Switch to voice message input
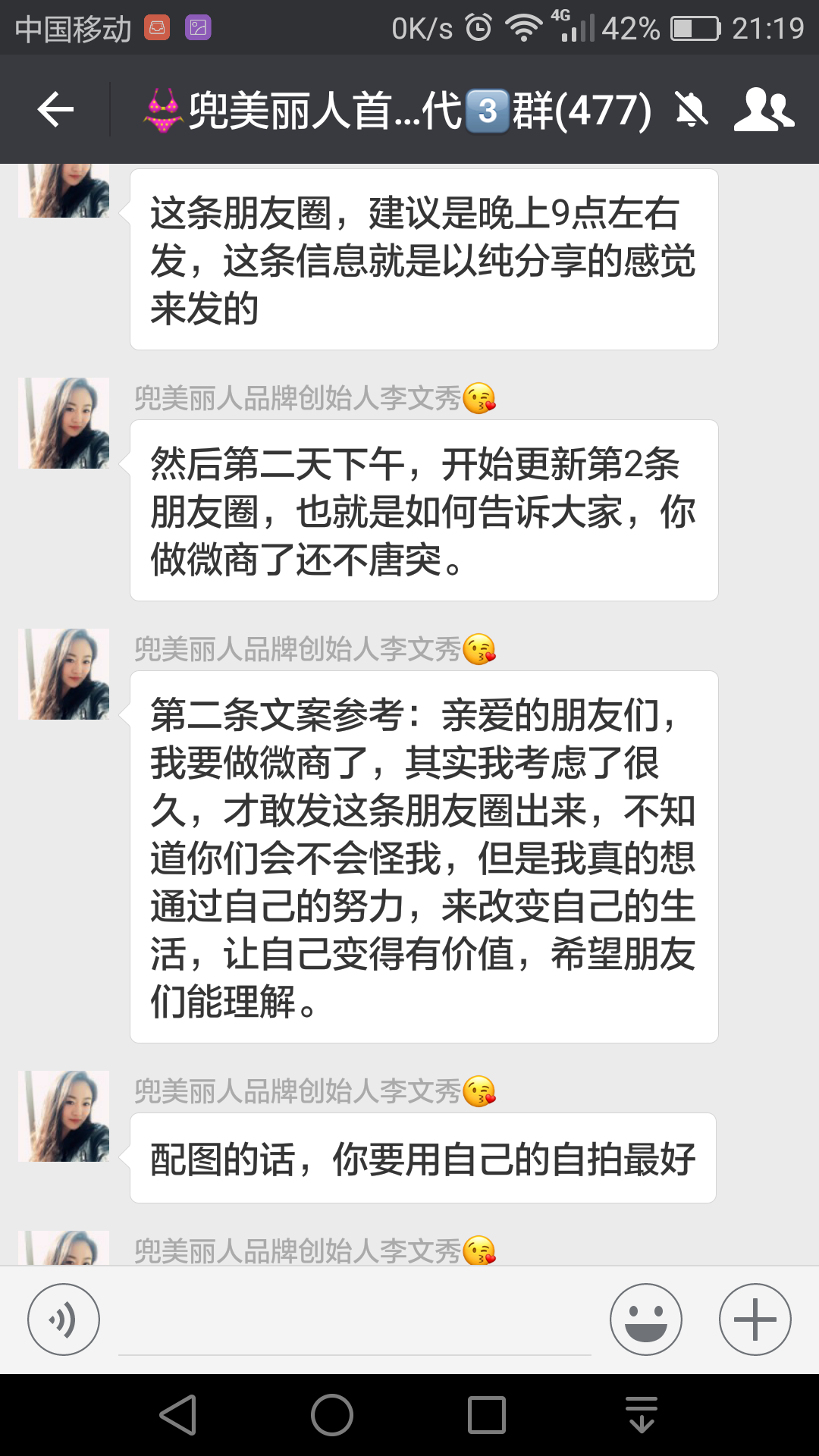819x1456 pixels. click(64, 1319)
